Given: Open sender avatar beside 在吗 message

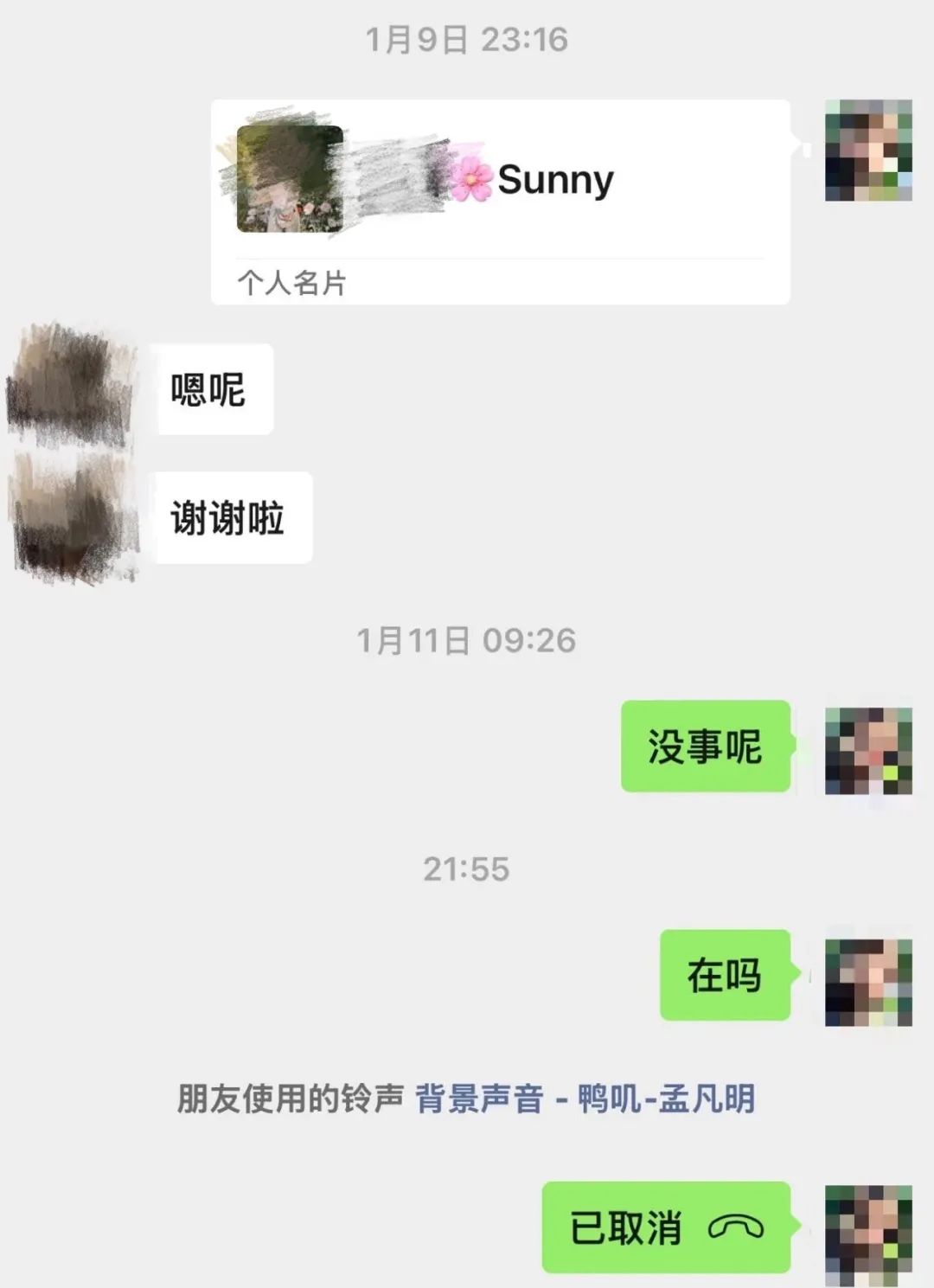Looking at the screenshot, I should click(x=868, y=982).
